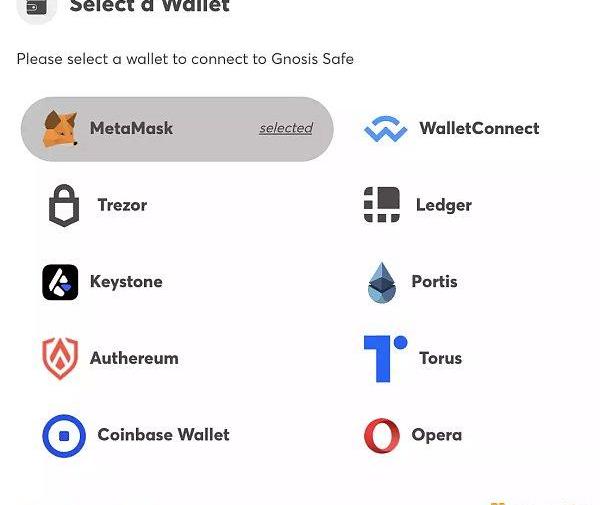Image resolution: width=600 pixels, height=505 pixels.
Task: Select the MetaMask wallet option
Action: pyautogui.click(x=176, y=129)
